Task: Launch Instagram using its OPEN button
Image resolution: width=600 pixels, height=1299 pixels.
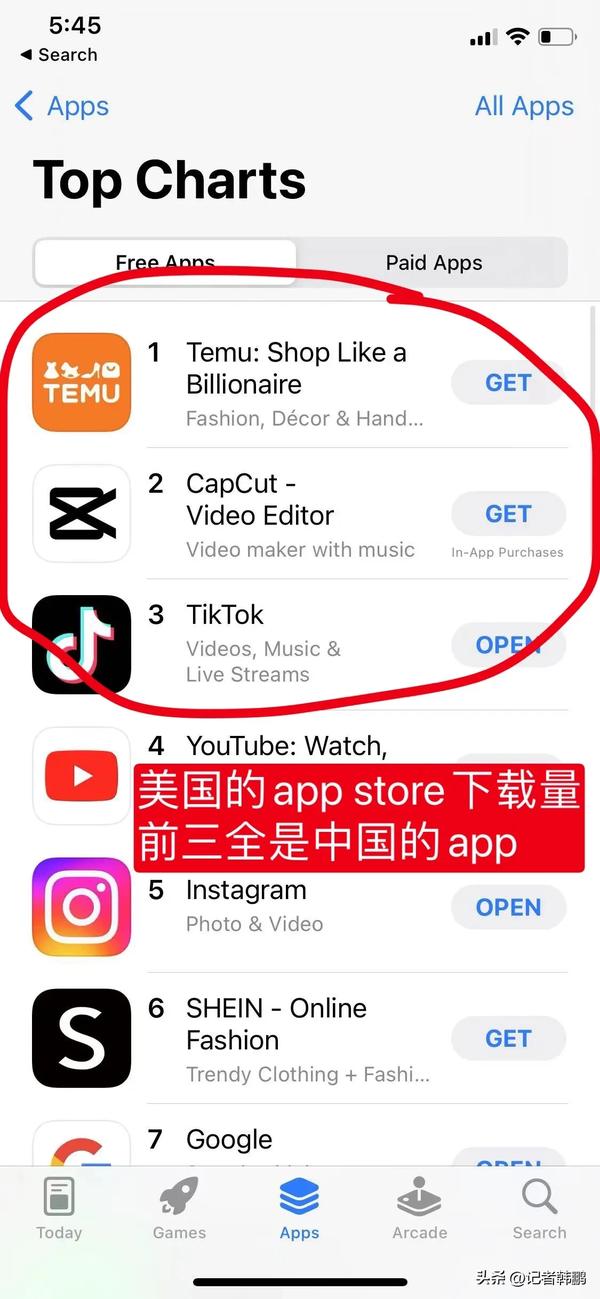Action: [x=508, y=907]
